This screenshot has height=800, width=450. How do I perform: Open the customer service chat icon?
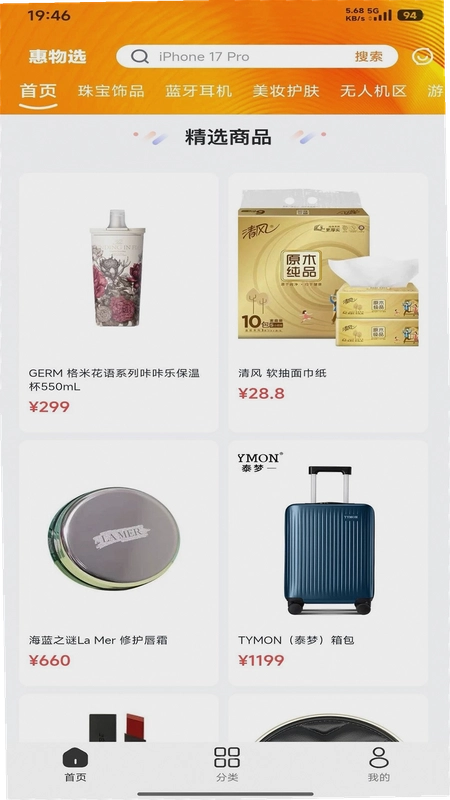pyautogui.click(x=422, y=57)
